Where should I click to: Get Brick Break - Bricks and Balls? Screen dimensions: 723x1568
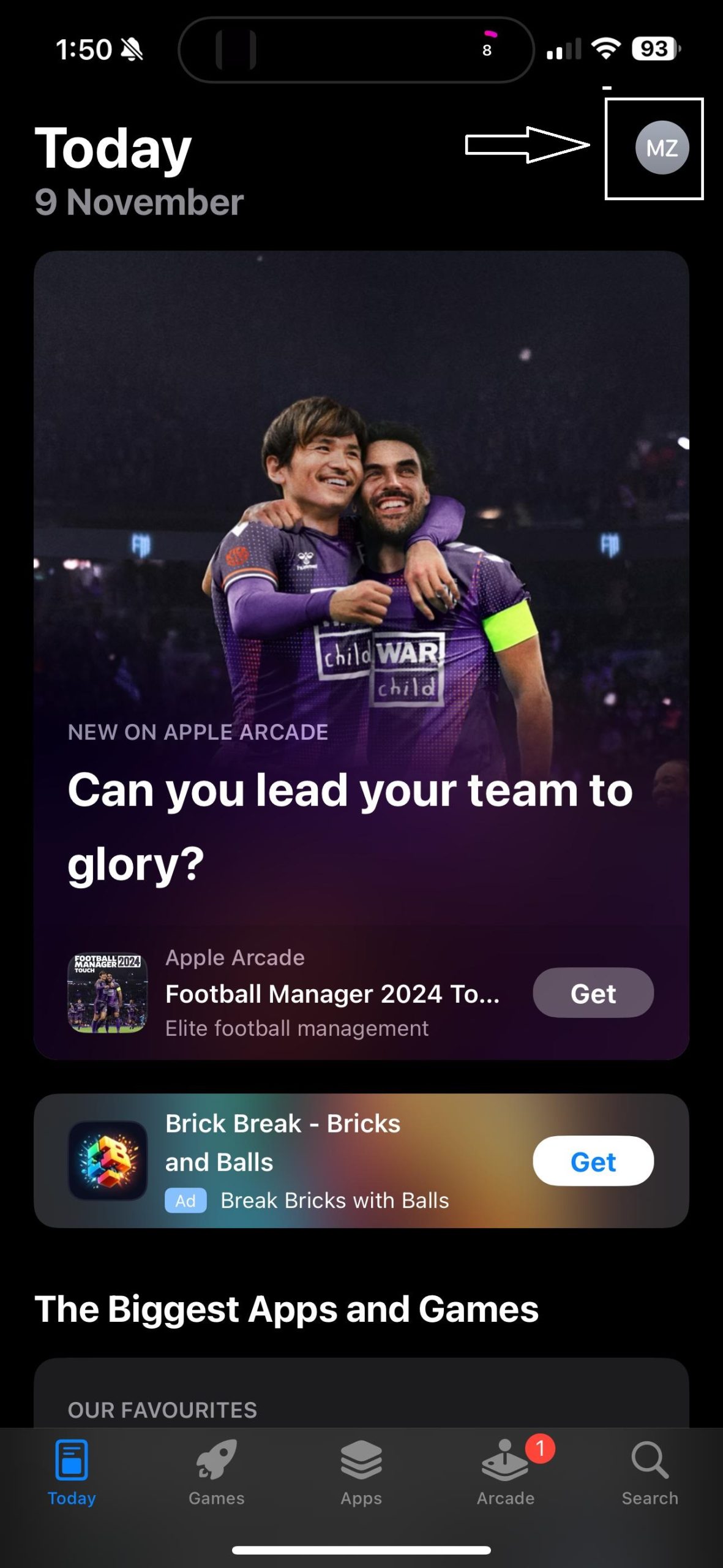coord(593,1161)
